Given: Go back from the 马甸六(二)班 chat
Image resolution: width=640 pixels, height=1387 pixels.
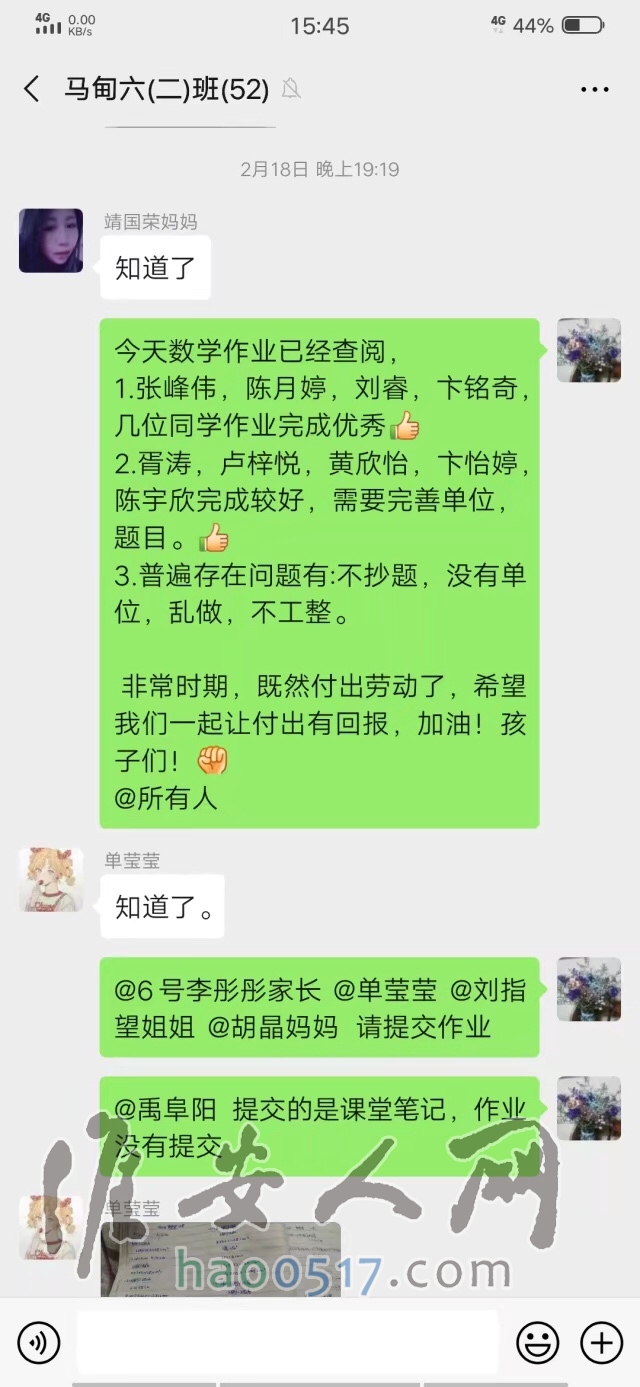Looking at the screenshot, I should 32,89.
